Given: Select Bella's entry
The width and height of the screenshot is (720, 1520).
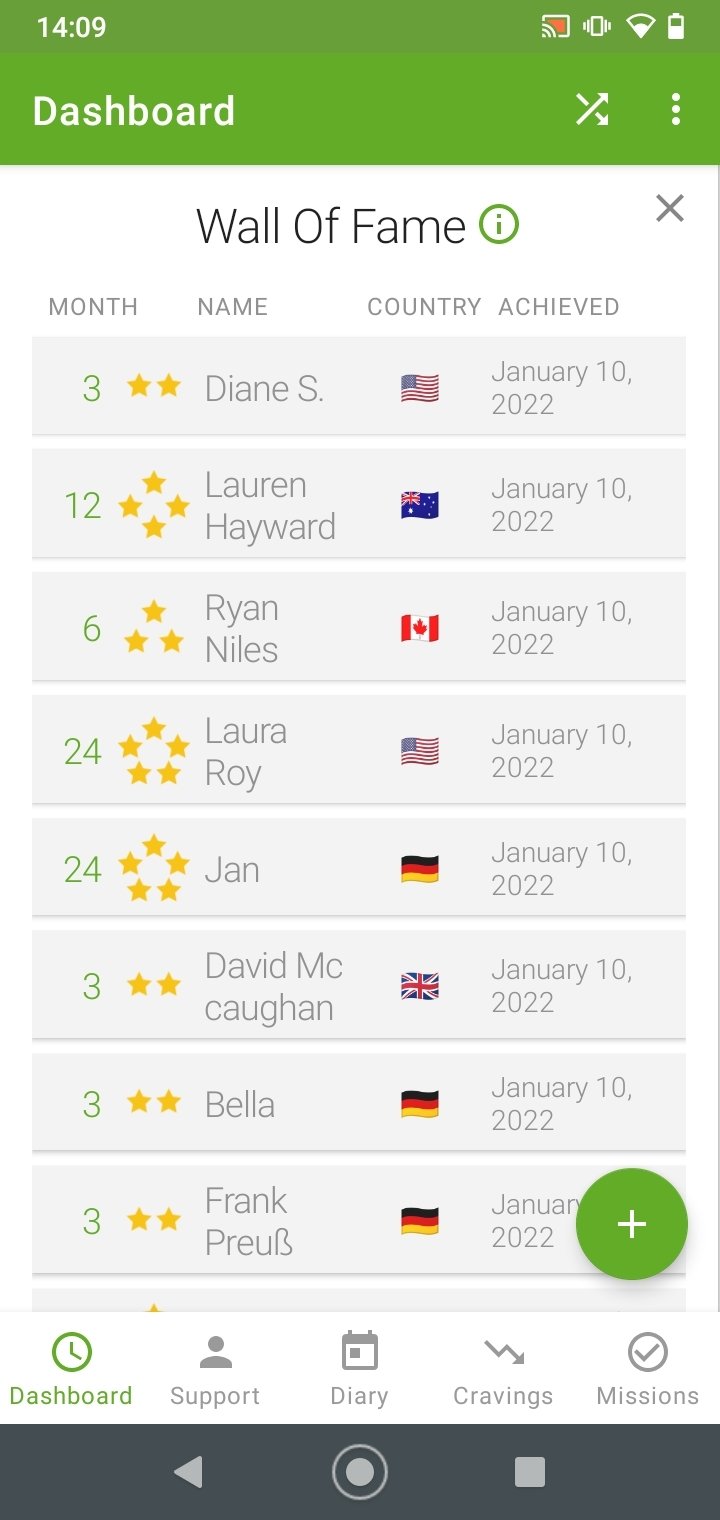Looking at the screenshot, I should coord(359,1103).
